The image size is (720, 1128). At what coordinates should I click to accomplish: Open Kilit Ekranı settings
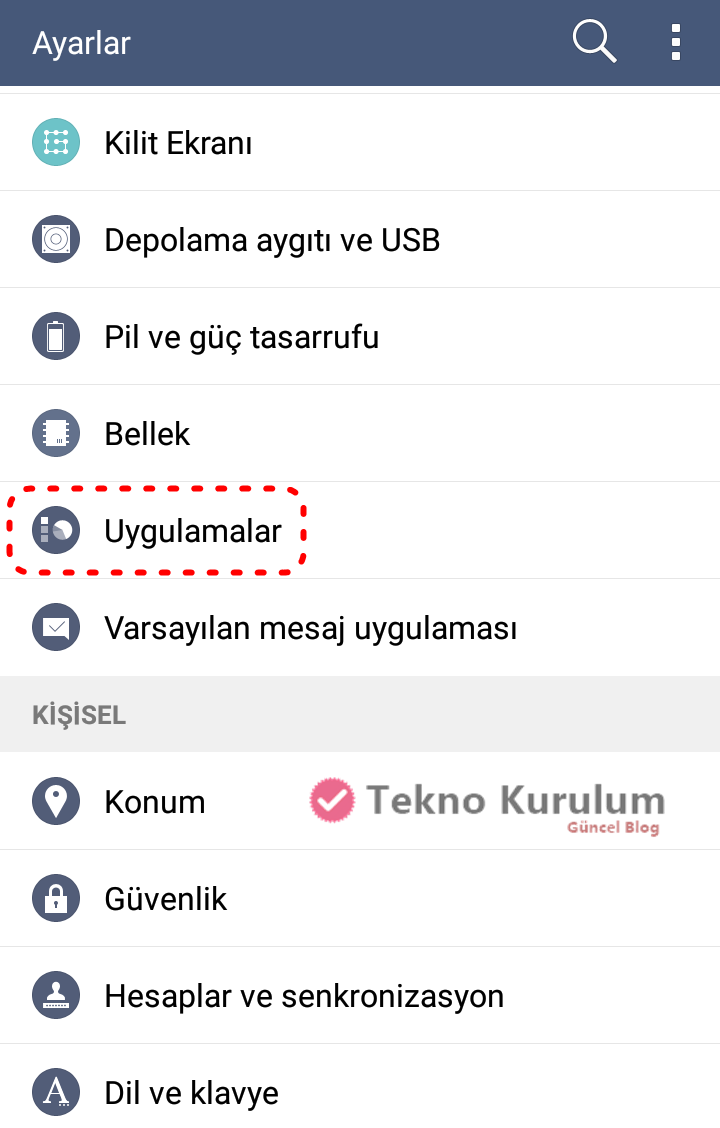pos(178,143)
